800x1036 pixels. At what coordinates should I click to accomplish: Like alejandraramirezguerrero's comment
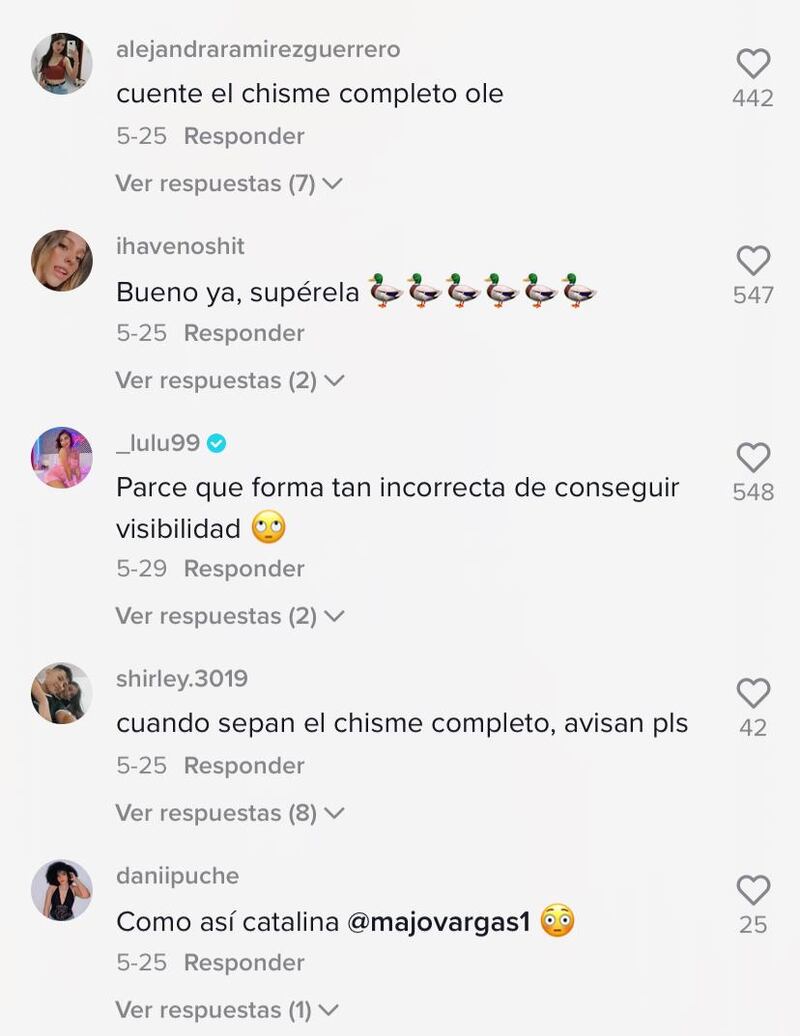[753, 65]
